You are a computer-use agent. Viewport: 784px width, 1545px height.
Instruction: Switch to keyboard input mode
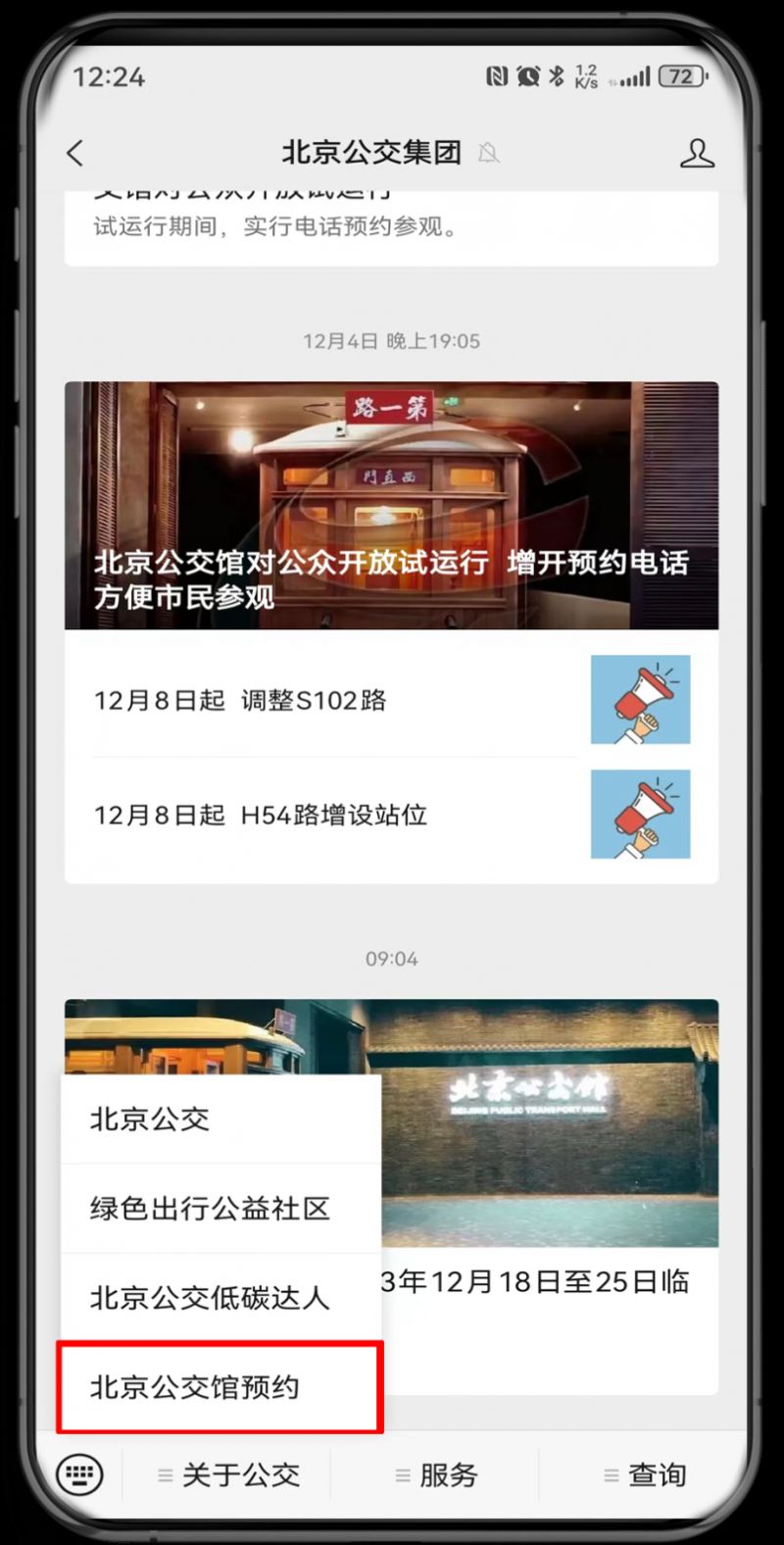pos(79,1473)
